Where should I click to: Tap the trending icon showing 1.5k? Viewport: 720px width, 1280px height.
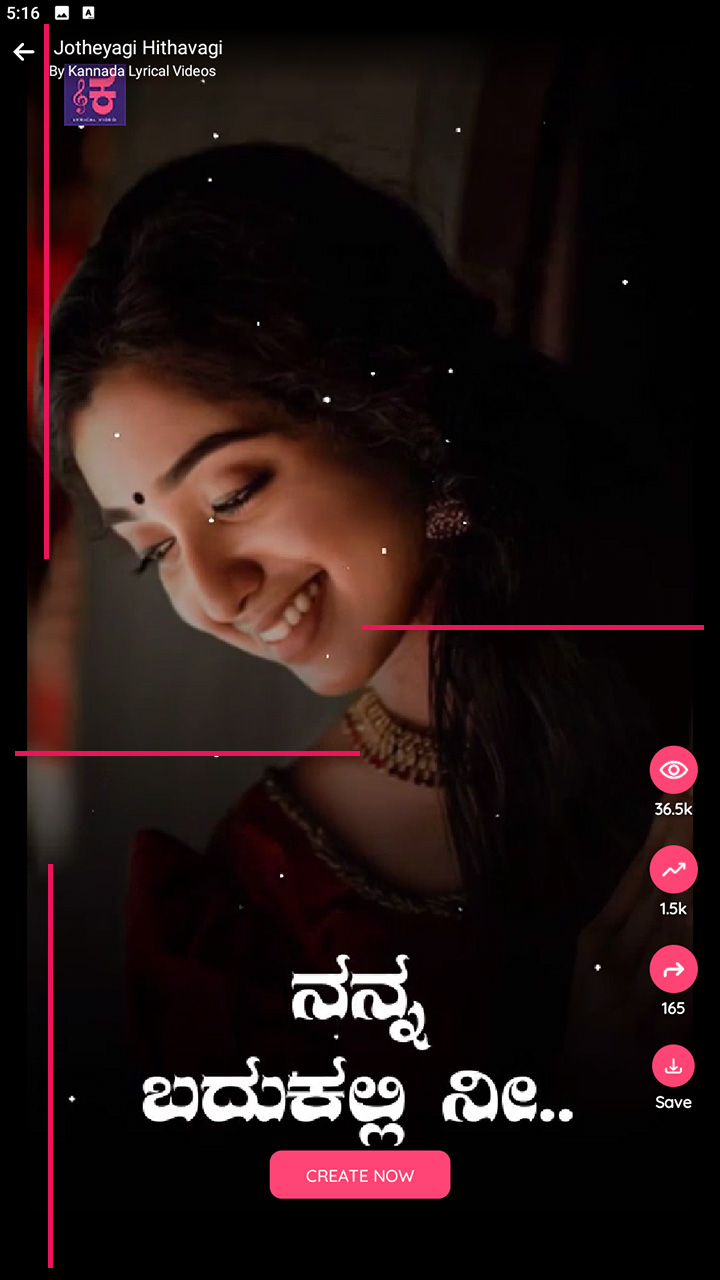tap(673, 870)
